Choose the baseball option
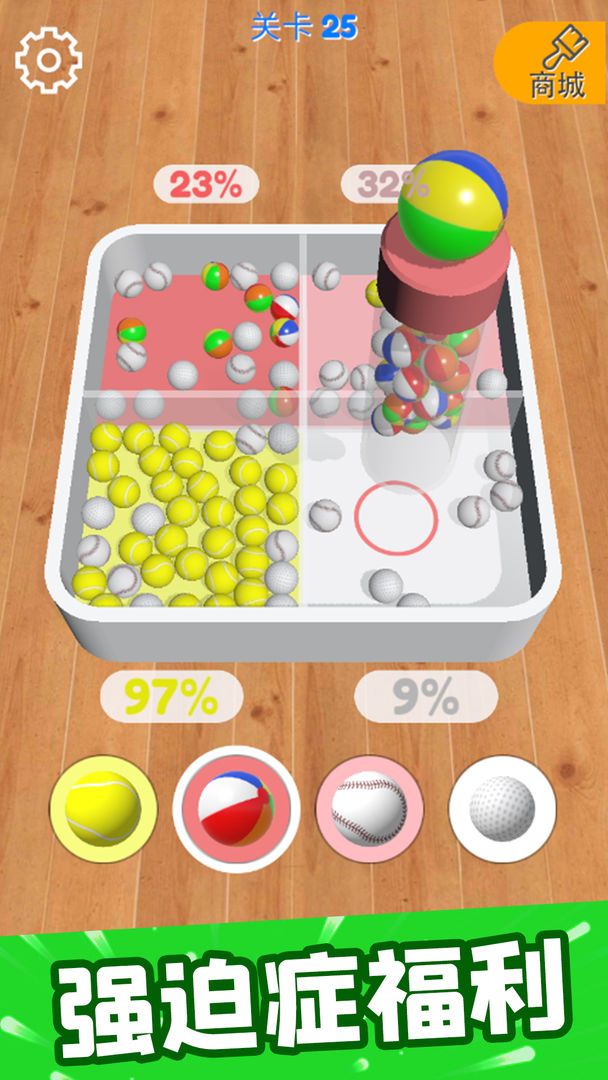 [x=369, y=808]
